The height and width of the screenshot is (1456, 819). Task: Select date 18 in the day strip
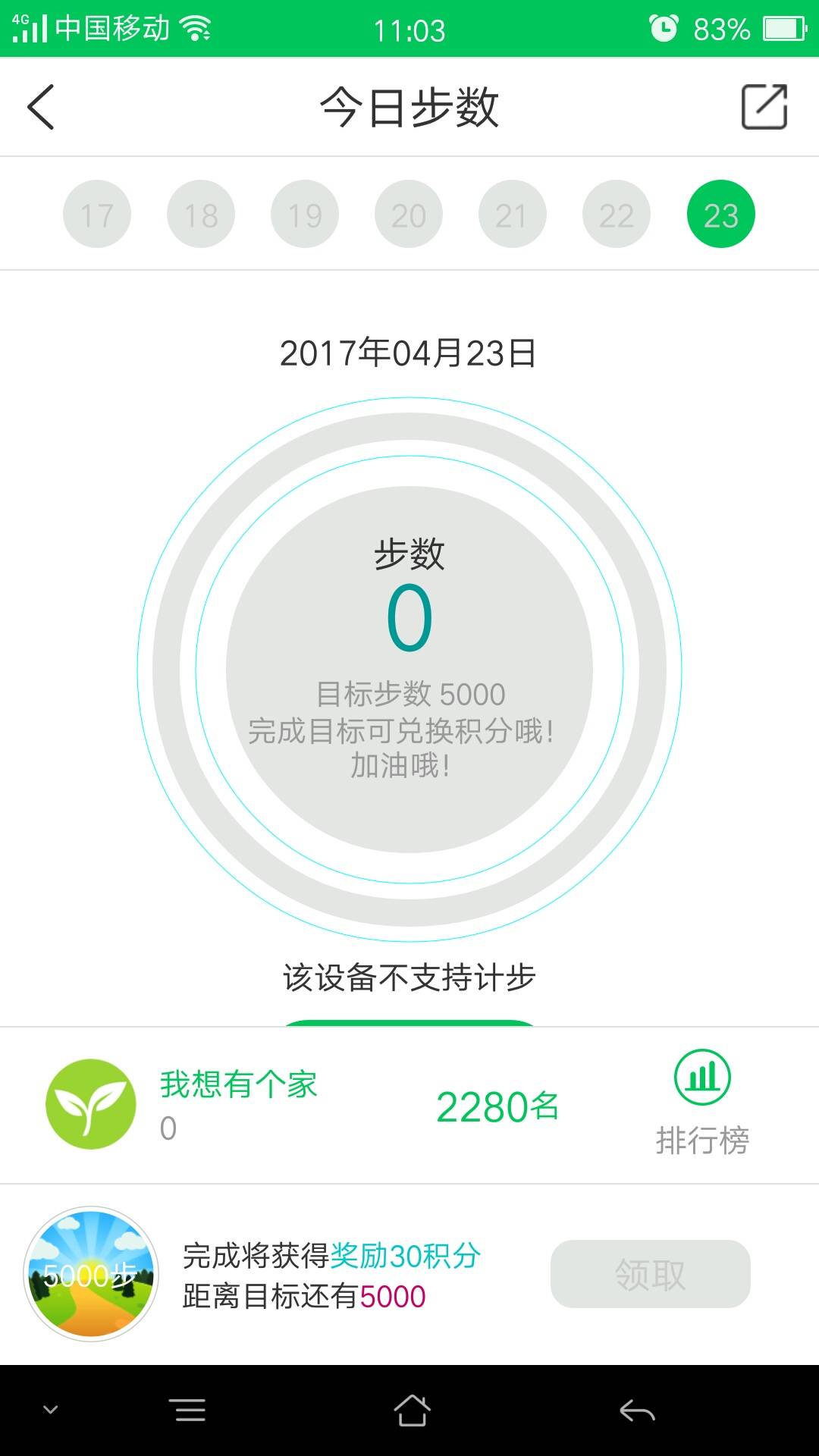point(201,215)
